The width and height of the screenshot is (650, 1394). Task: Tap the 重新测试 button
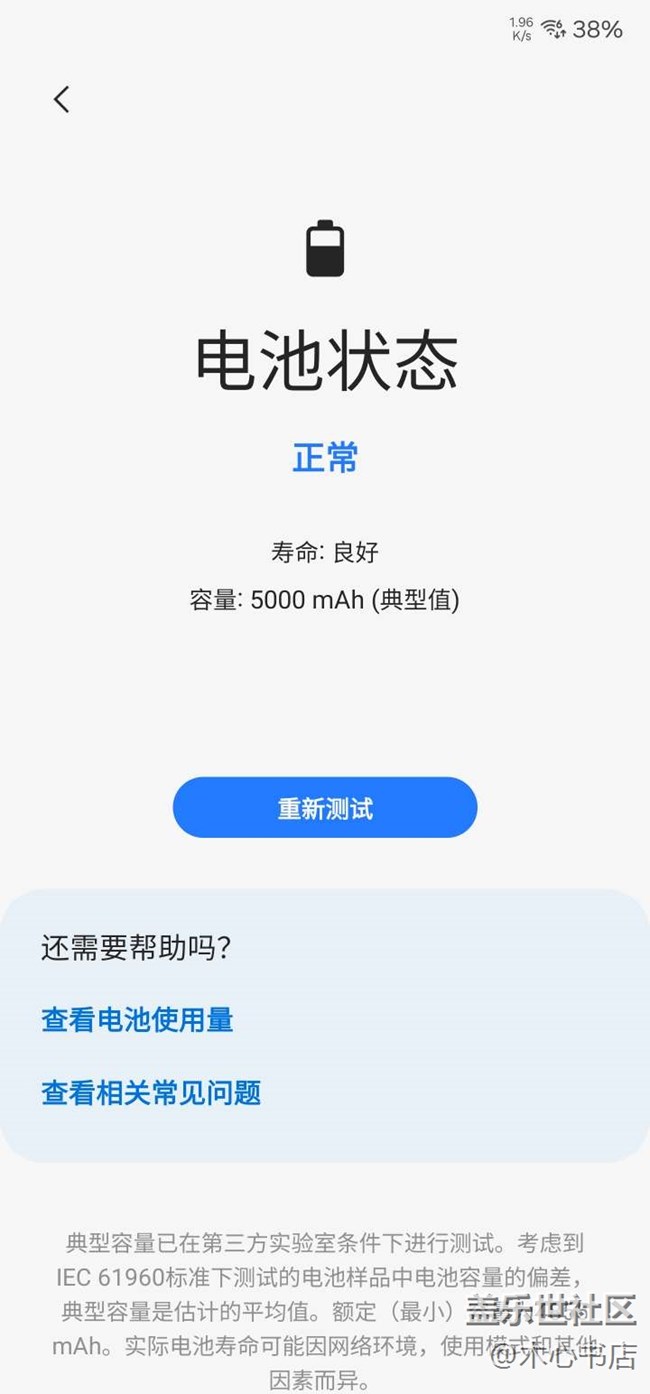325,808
